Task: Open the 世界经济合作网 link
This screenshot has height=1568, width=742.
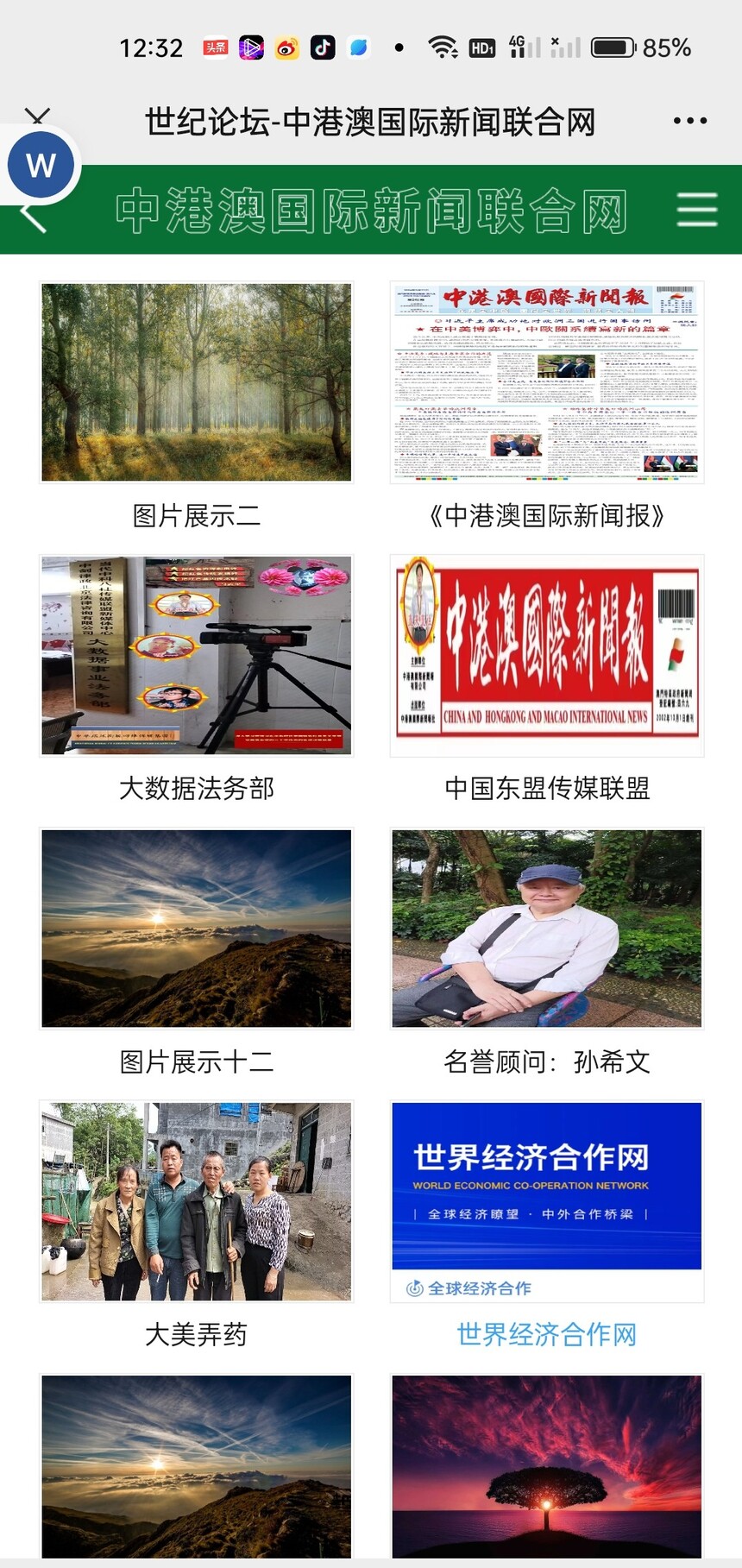Action: tap(547, 1335)
